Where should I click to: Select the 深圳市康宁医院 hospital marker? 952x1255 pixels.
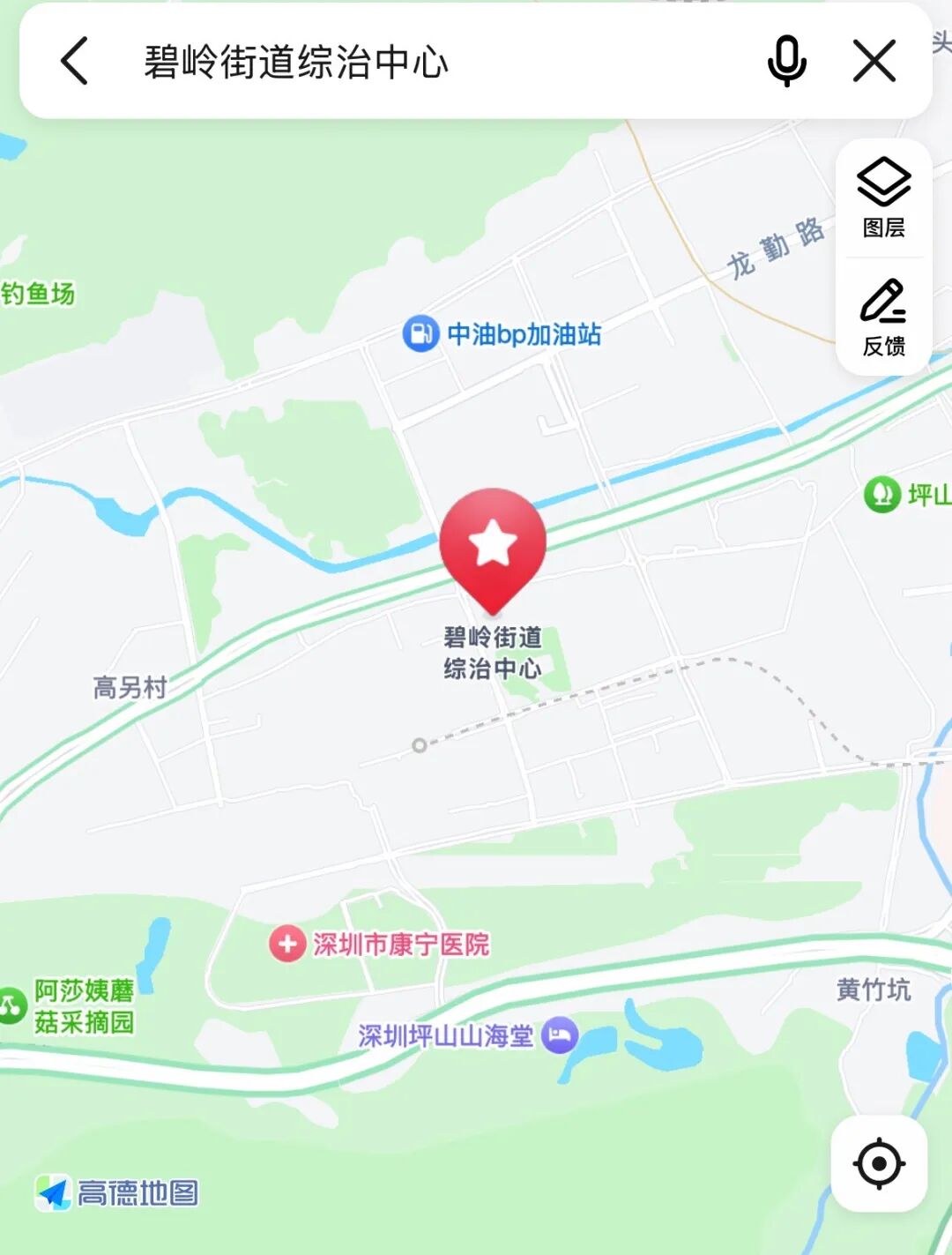pos(287,944)
